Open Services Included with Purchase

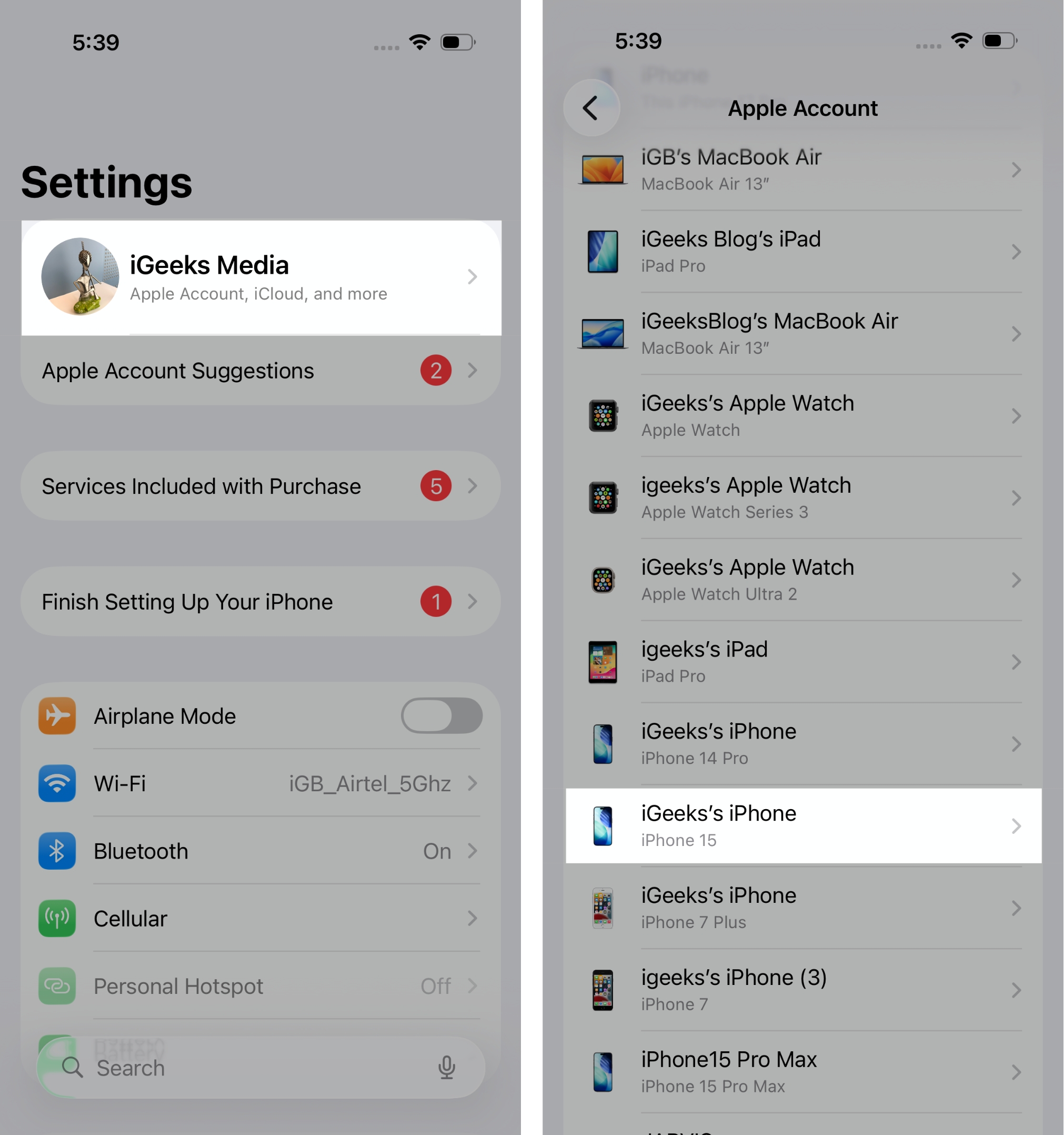coord(261,486)
